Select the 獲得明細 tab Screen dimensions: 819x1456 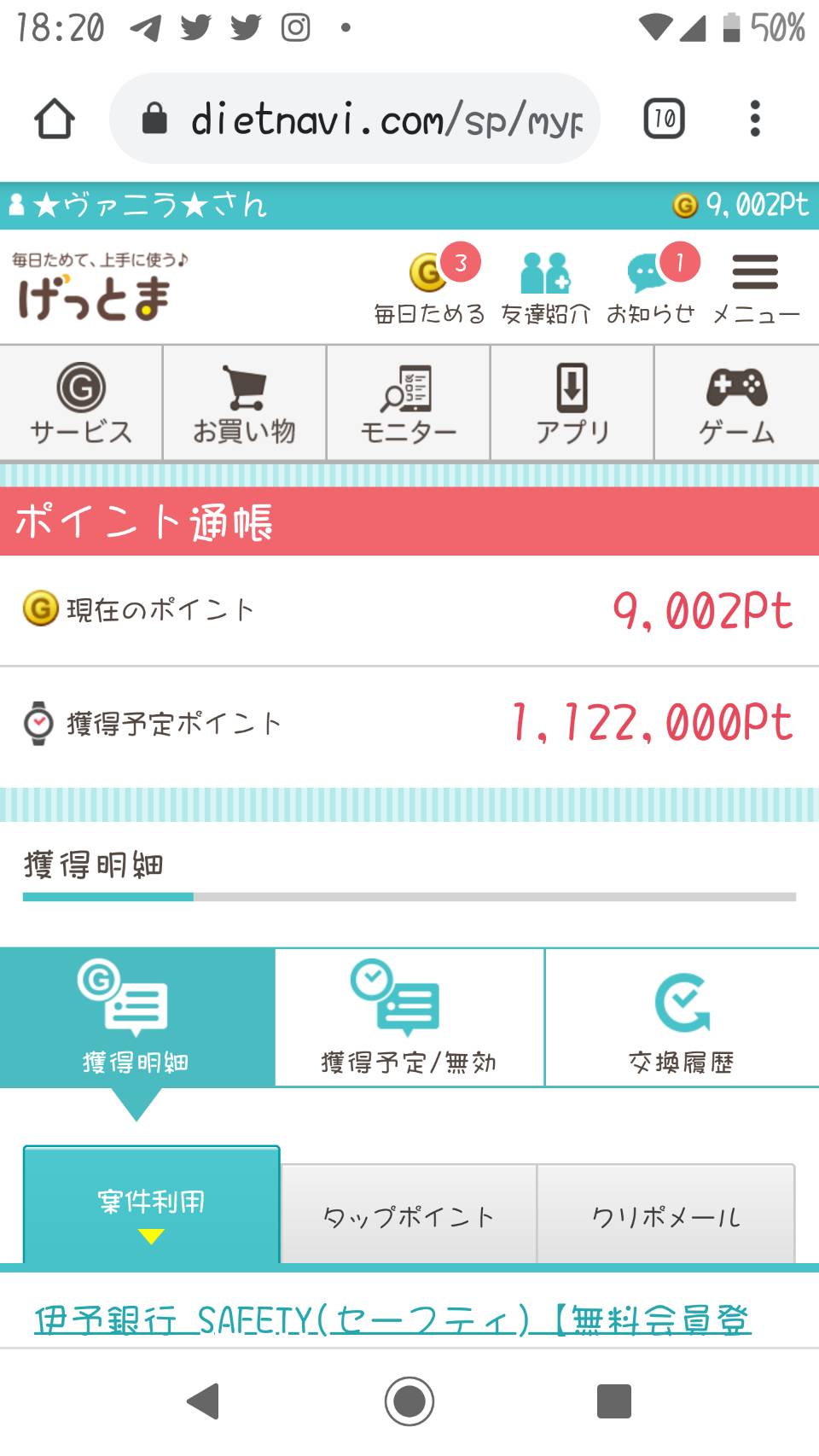(136, 1016)
